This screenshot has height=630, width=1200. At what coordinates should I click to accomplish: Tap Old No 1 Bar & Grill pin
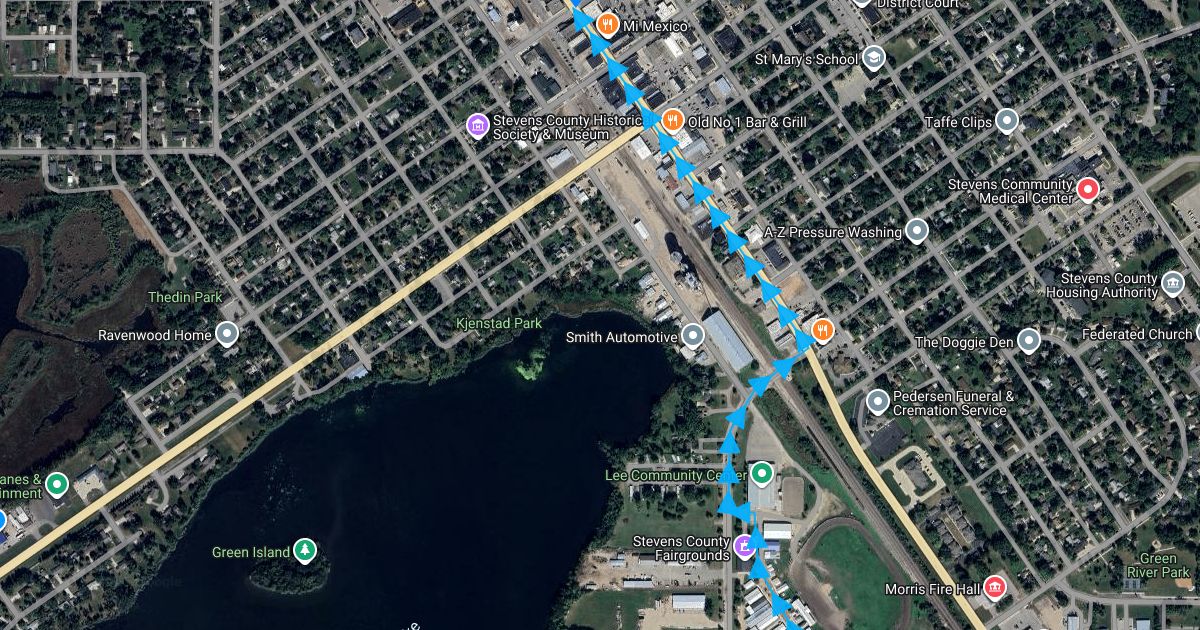click(x=672, y=121)
